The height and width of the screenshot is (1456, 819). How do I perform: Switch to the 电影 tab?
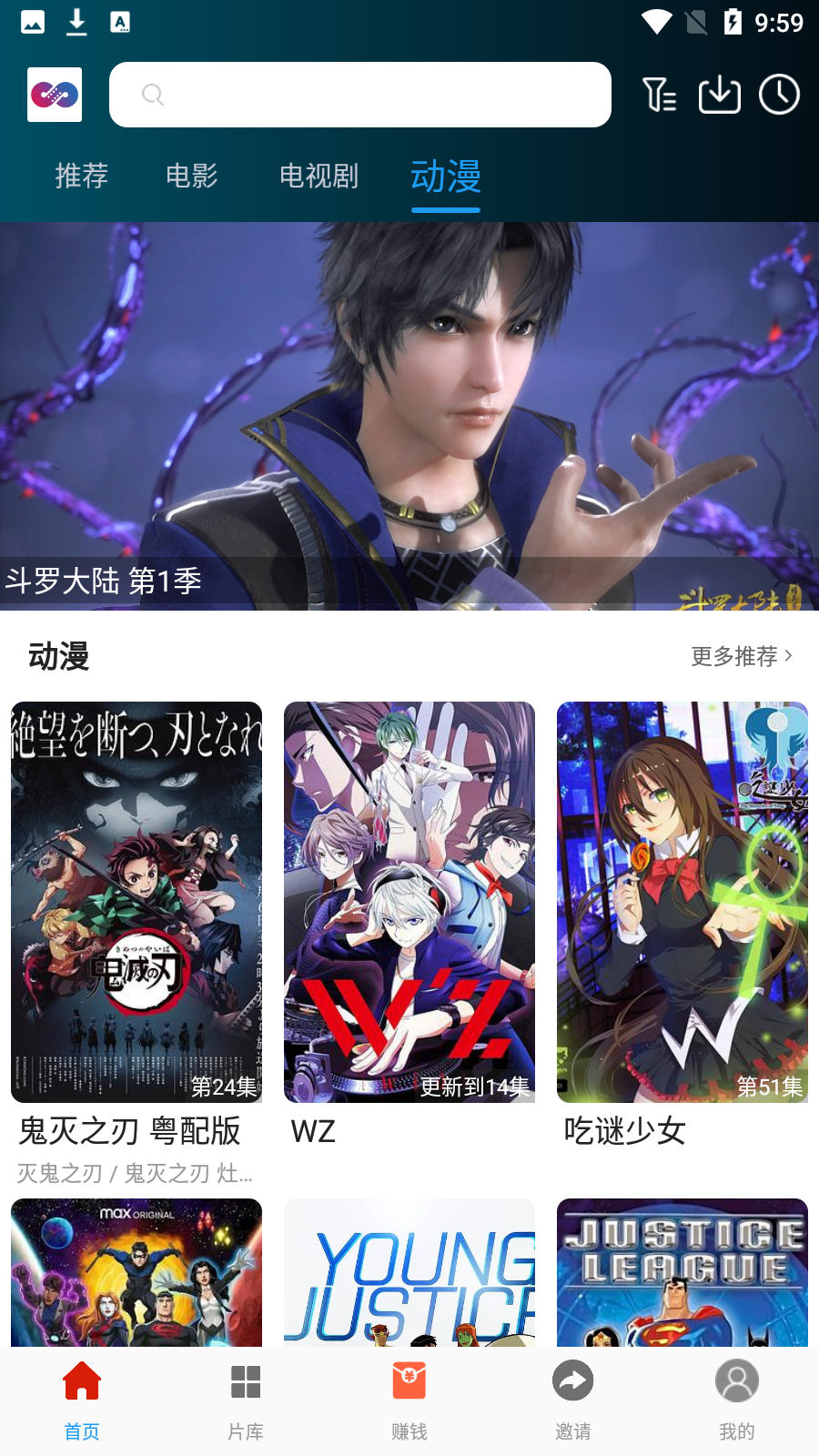[x=191, y=176]
